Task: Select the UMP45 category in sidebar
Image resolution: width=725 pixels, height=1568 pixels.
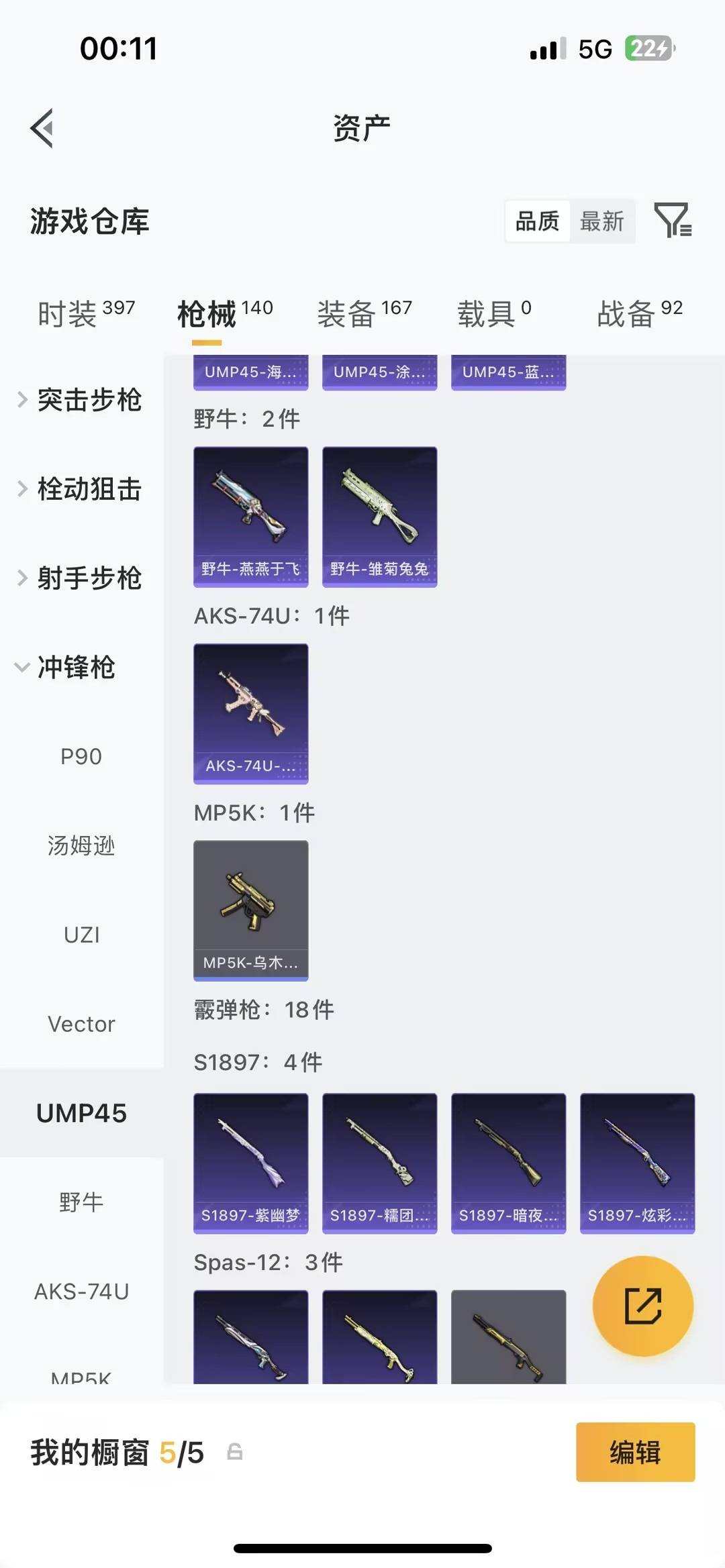Action: pyautogui.click(x=82, y=1112)
